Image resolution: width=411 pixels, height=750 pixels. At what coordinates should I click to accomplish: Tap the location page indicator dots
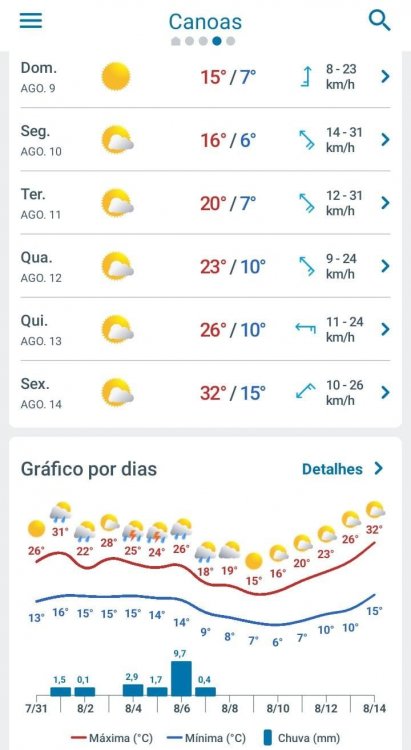[203, 41]
